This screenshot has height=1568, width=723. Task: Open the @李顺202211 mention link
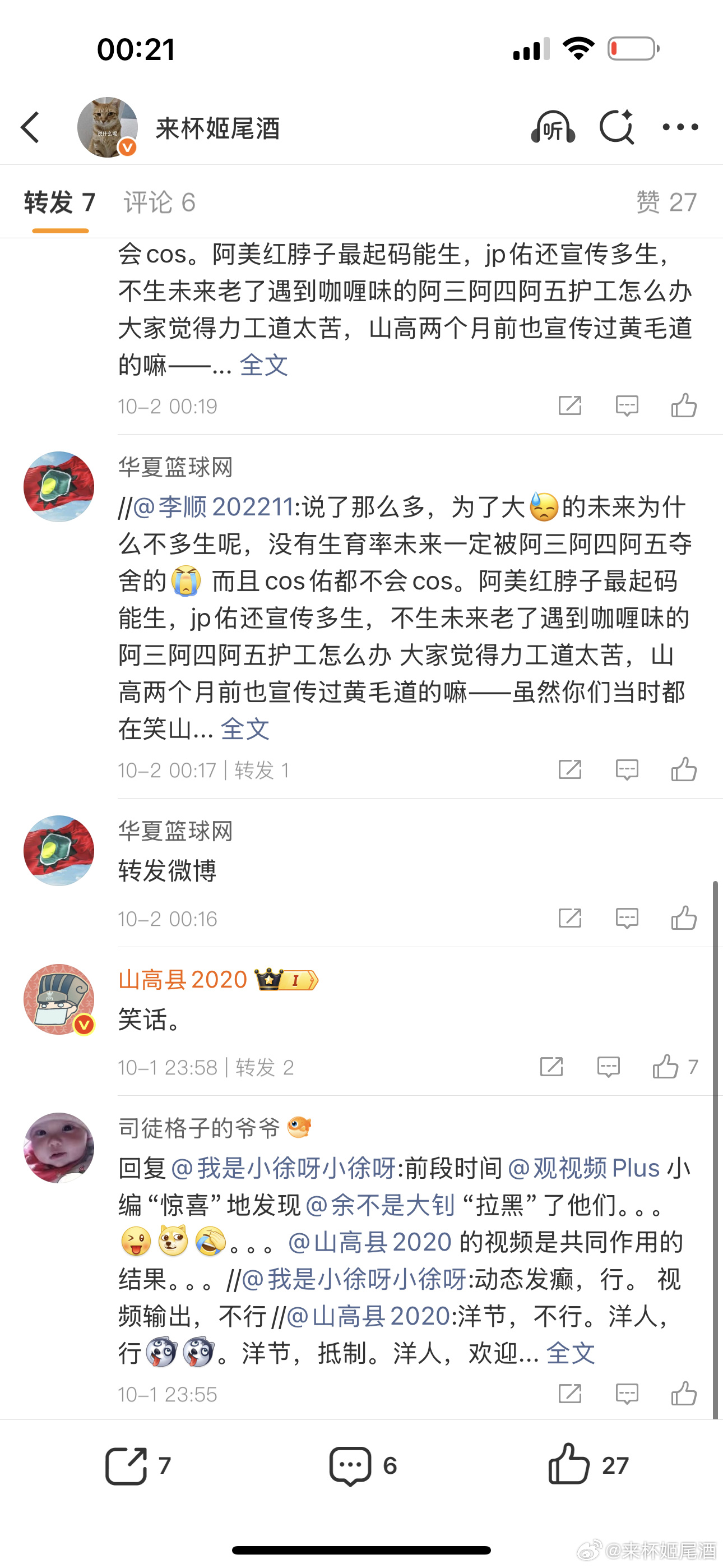[x=213, y=507]
